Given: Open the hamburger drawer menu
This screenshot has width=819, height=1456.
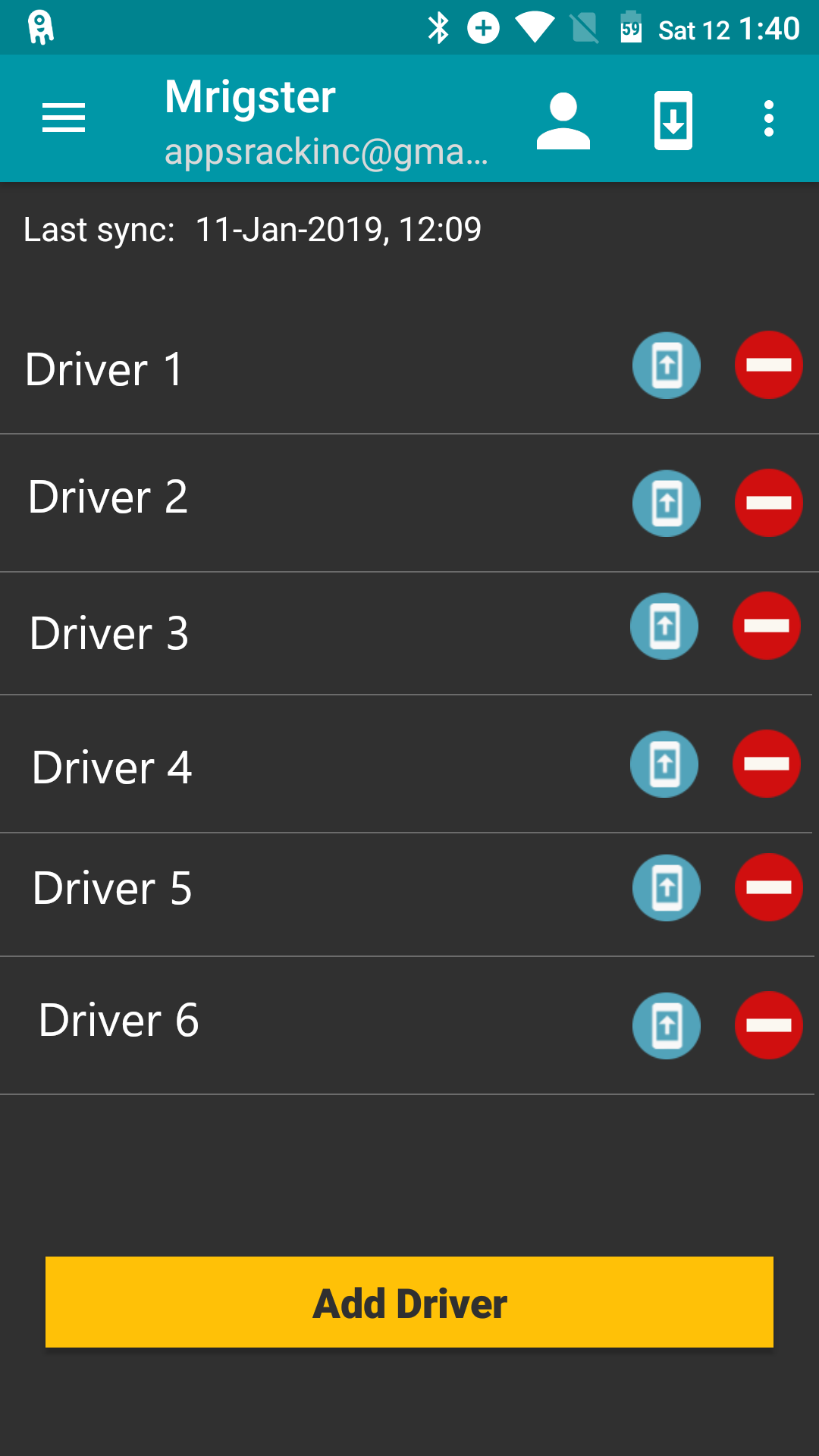Looking at the screenshot, I should (64, 118).
